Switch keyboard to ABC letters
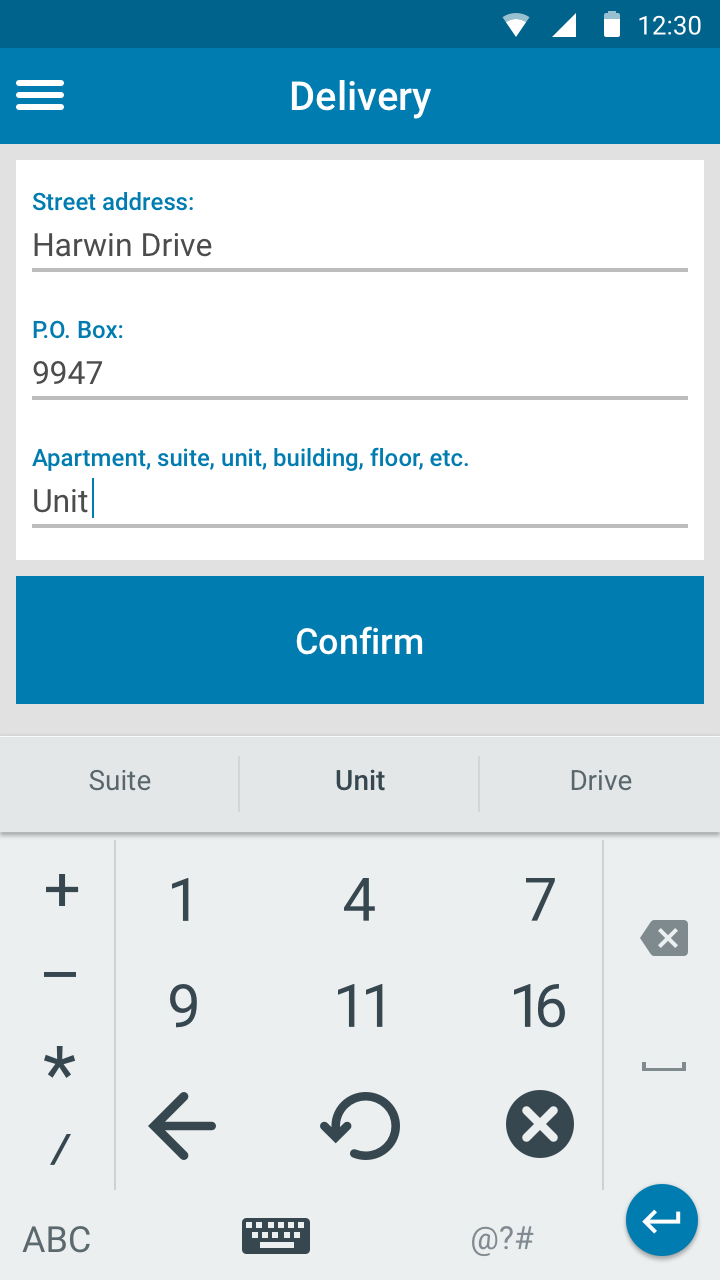 point(57,1240)
